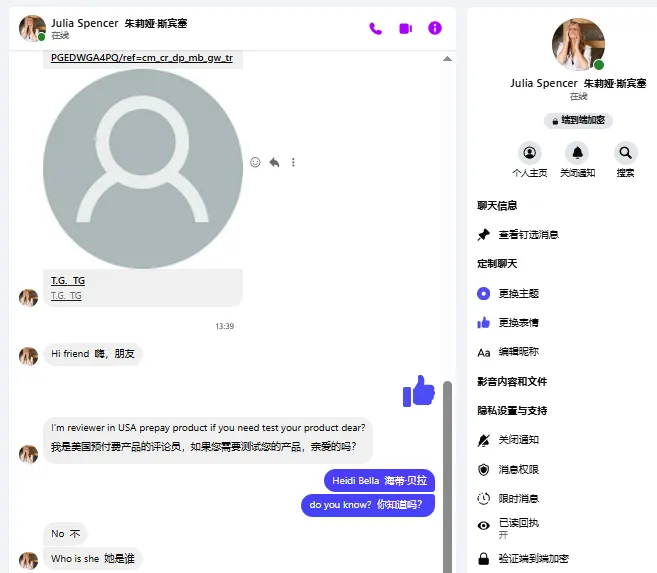Open more options for the shared message

pyautogui.click(x=293, y=162)
